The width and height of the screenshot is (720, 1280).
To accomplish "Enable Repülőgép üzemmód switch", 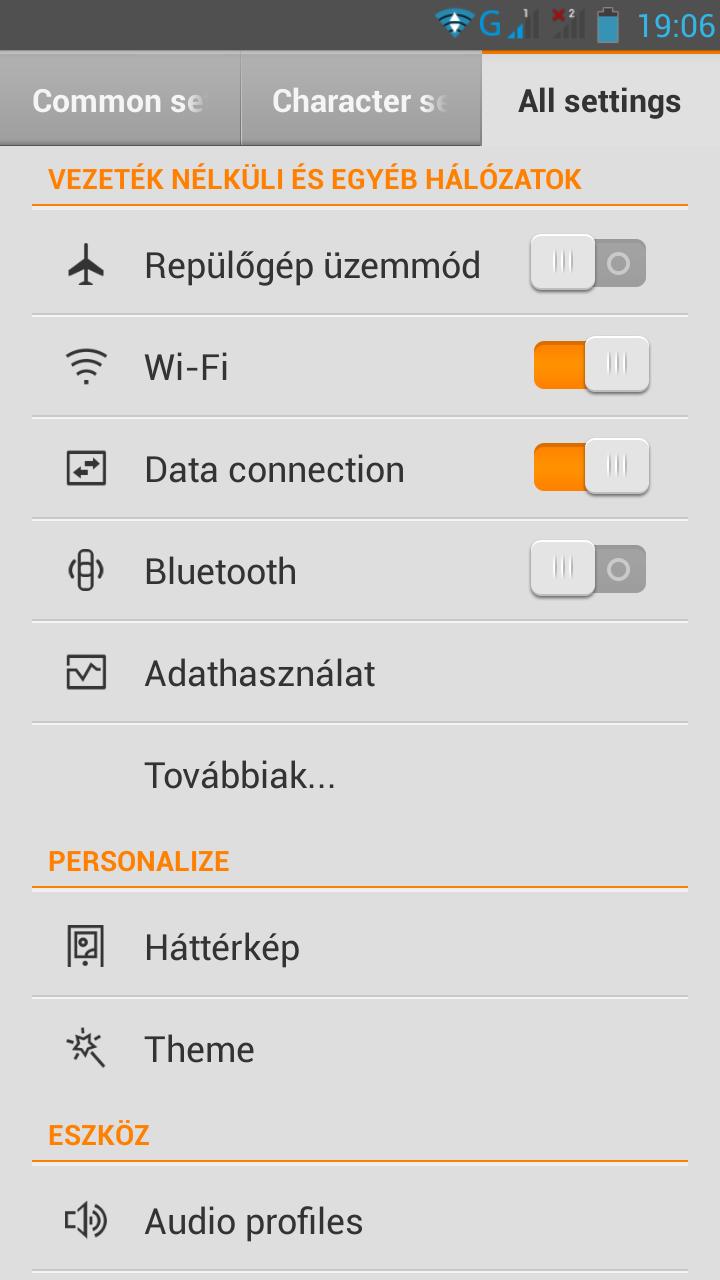I will (588, 264).
